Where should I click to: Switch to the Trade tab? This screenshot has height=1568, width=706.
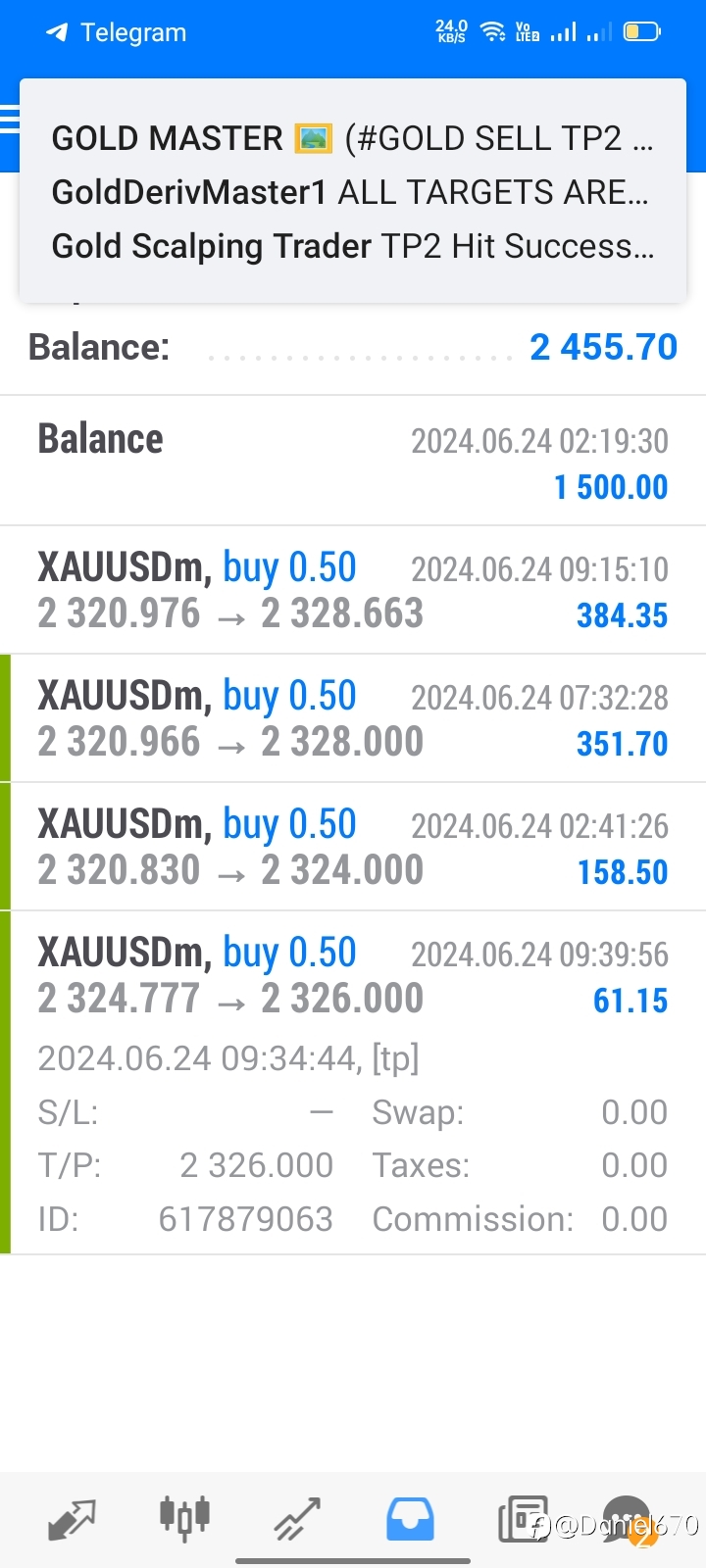point(297,1520)
